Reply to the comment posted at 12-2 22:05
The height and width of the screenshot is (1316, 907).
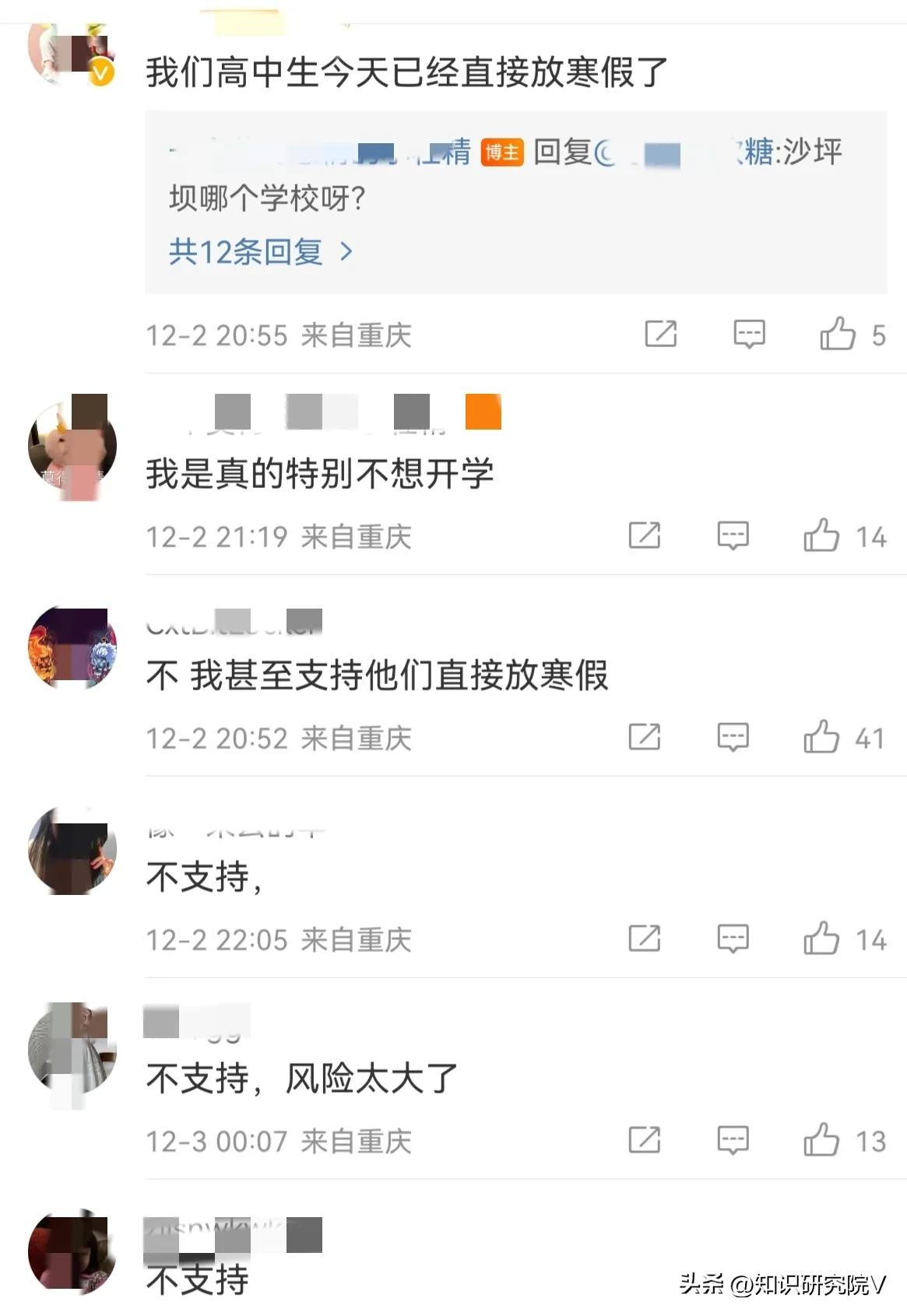pyautogui.click(x=733, y=939)
